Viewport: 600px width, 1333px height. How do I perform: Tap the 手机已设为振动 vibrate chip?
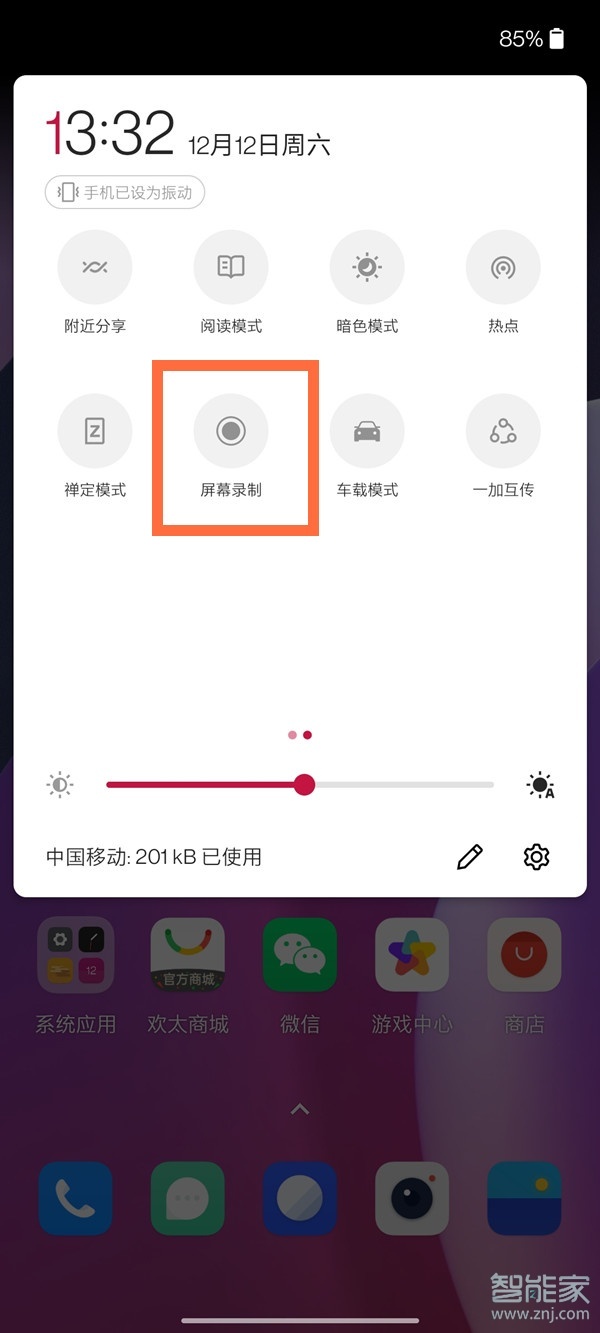point(125,193)
